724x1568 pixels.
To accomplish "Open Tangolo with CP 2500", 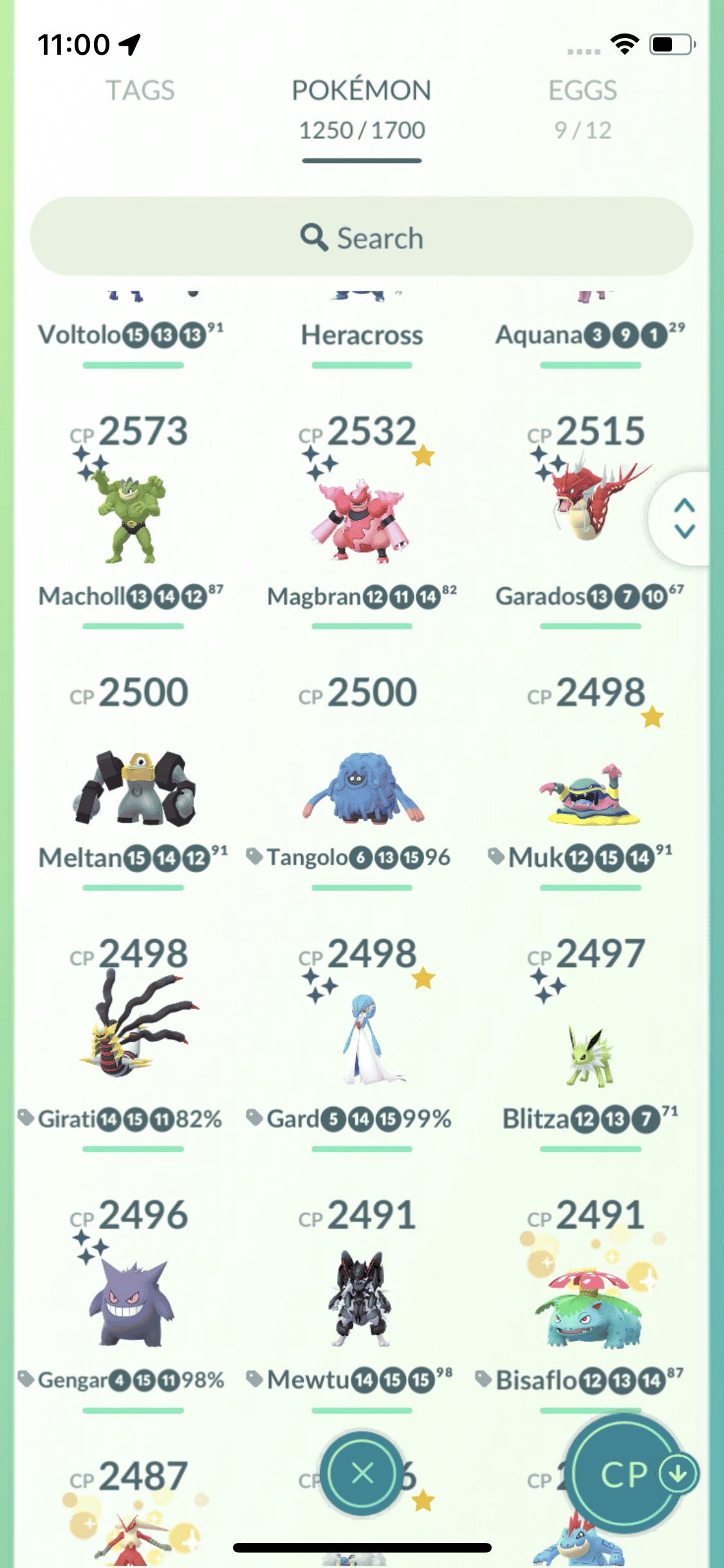I will click(x=362, y=787).
